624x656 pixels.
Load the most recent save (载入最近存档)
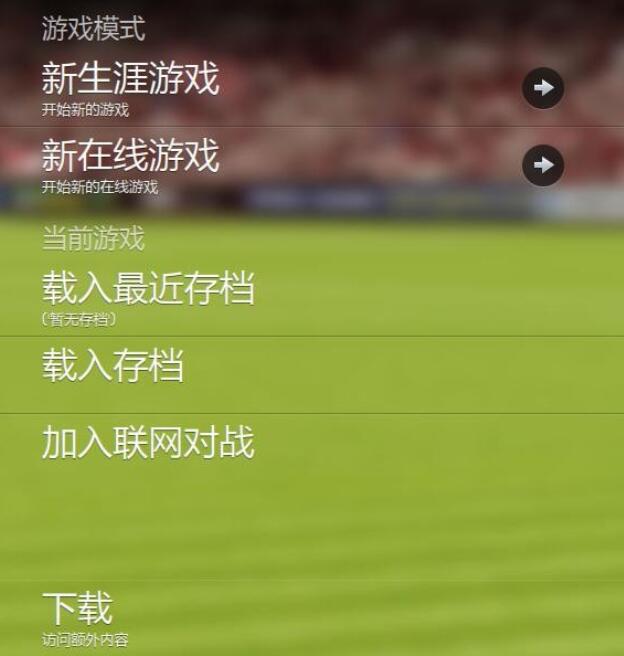(x=148, y=289)
